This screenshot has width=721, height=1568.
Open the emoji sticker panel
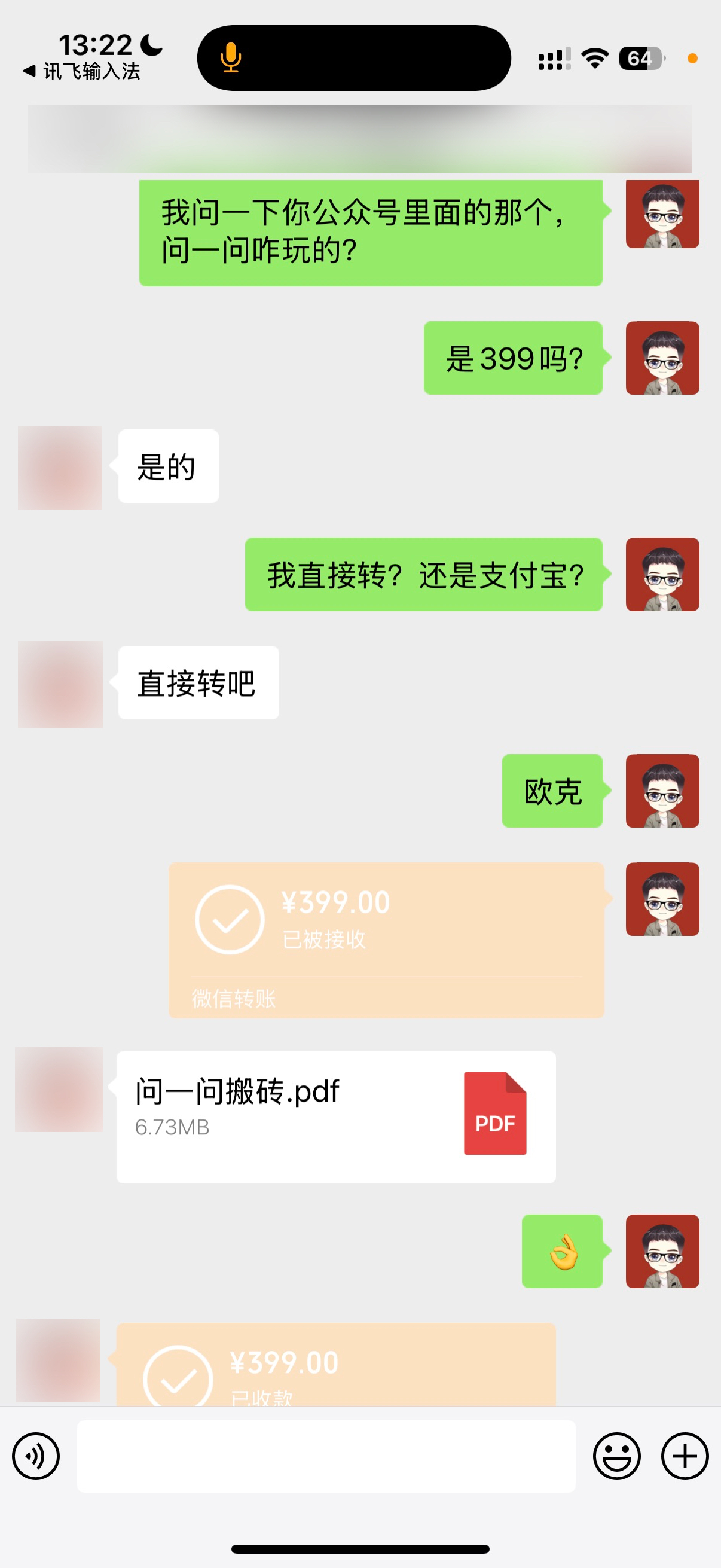[616, 1456]
